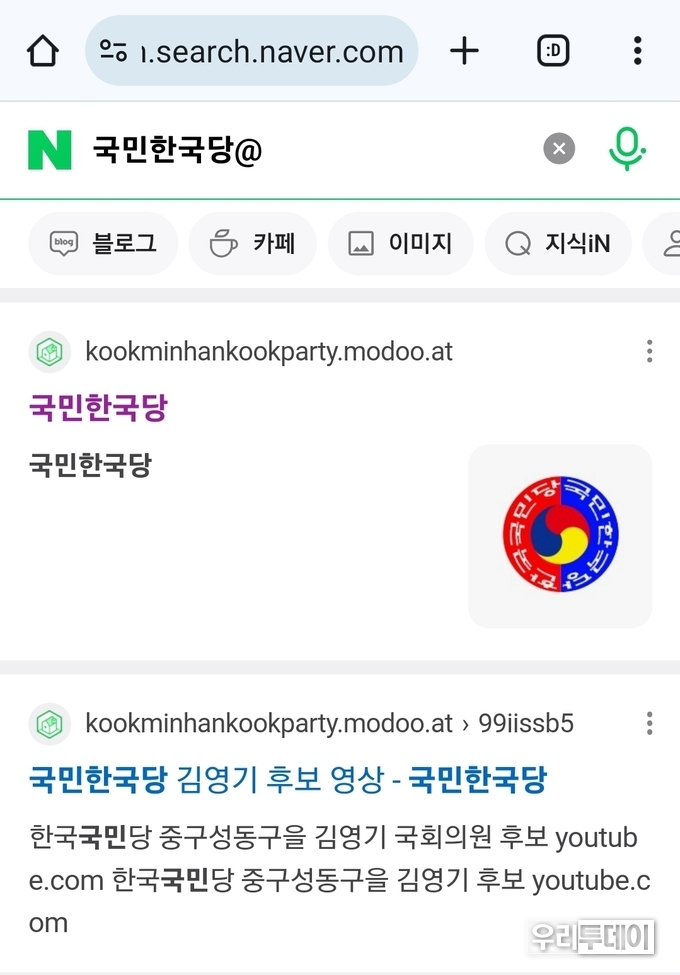Open more options for the first result
Screen dimensions: 680x975
coord(649,351)
